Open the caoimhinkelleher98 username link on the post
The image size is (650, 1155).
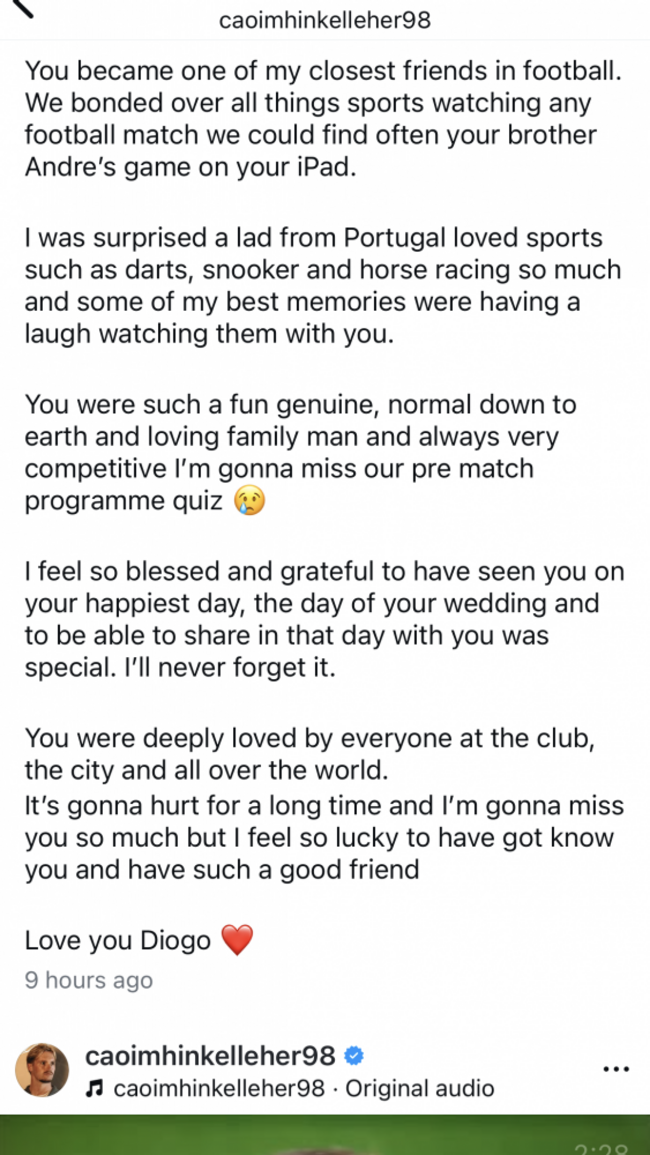(x=211, y=1056)
